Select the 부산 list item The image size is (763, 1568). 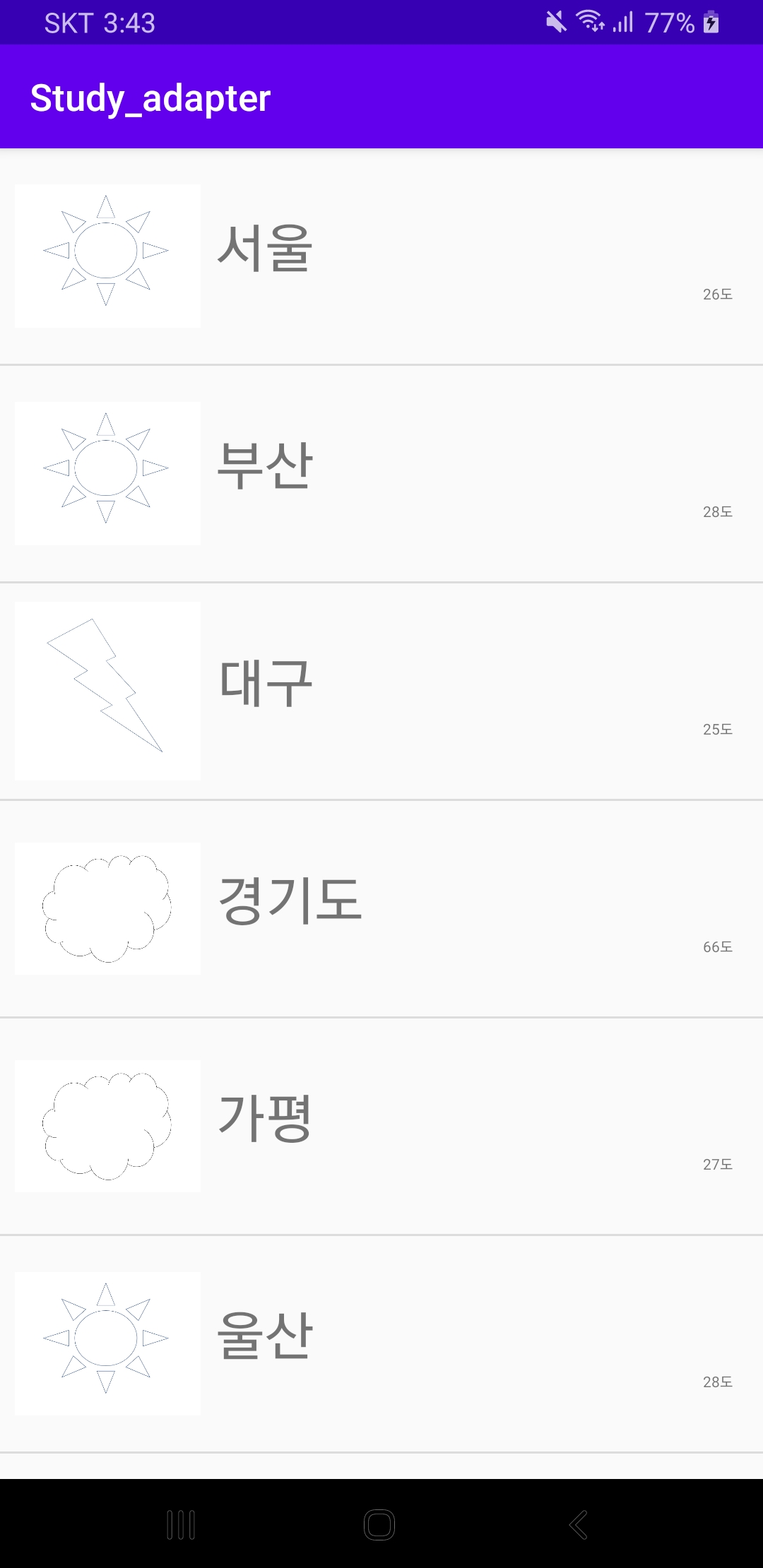click(x=381, y=474)
